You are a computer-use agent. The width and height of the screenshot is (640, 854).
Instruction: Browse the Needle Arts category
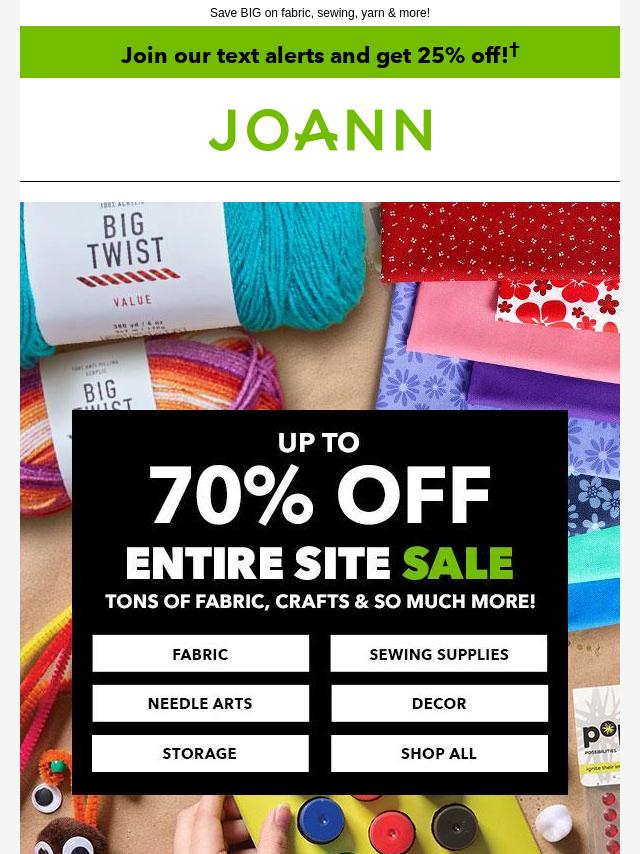200,704
